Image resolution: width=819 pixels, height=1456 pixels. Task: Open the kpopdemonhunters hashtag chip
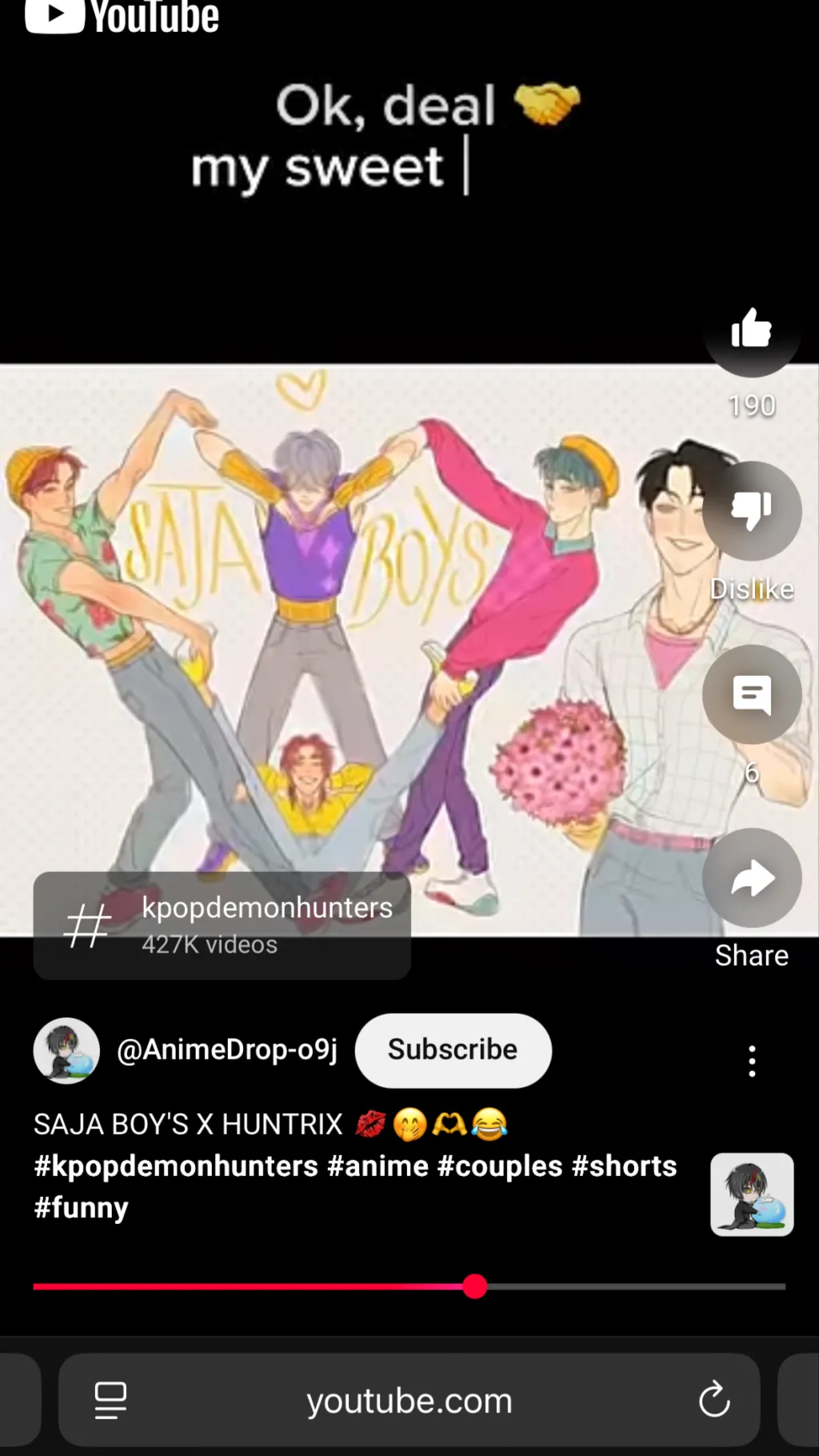click(222, 926)
